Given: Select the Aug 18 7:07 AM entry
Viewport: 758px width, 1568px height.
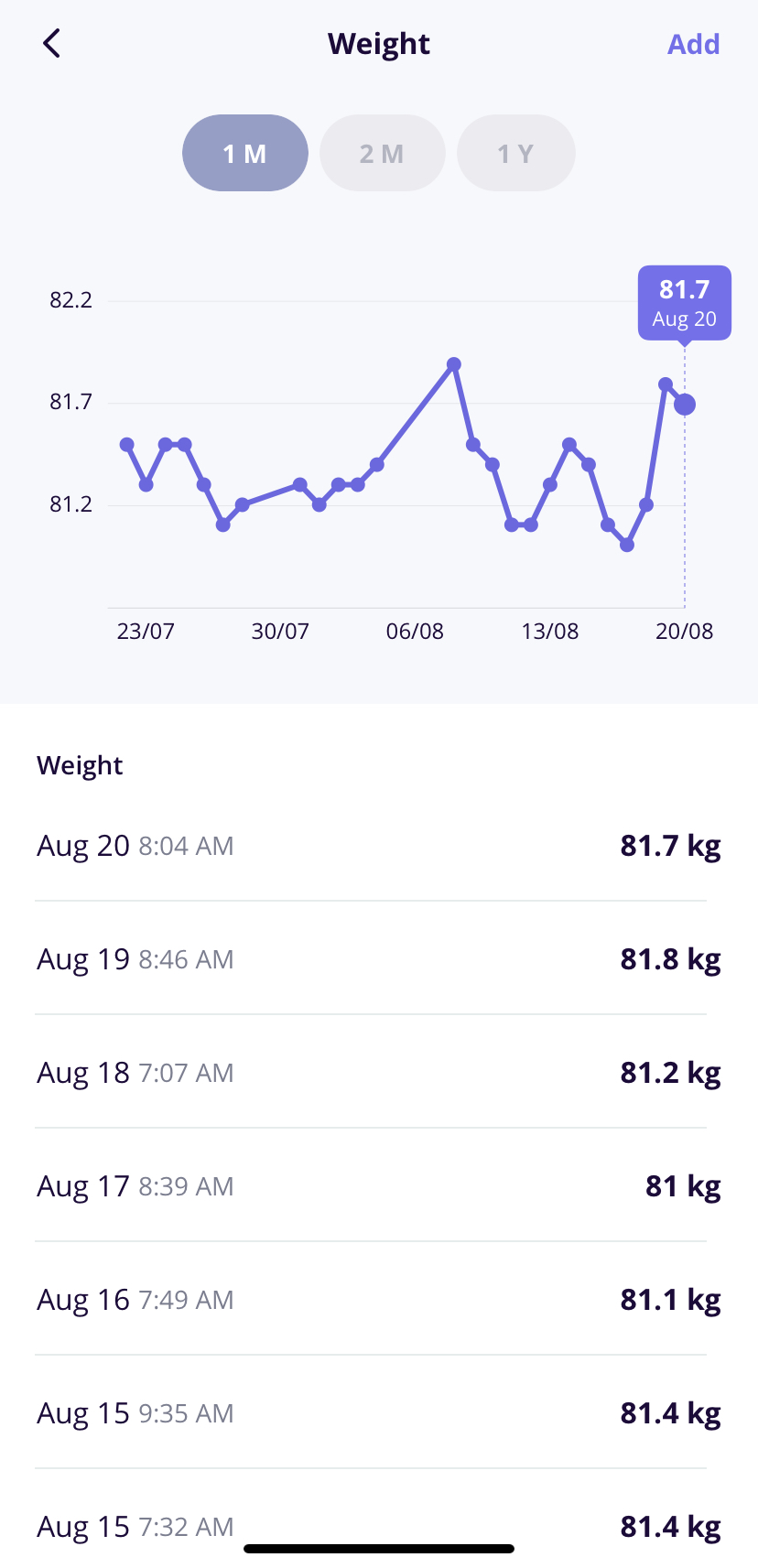Looking at the screenshot, I should (378, 1073).
